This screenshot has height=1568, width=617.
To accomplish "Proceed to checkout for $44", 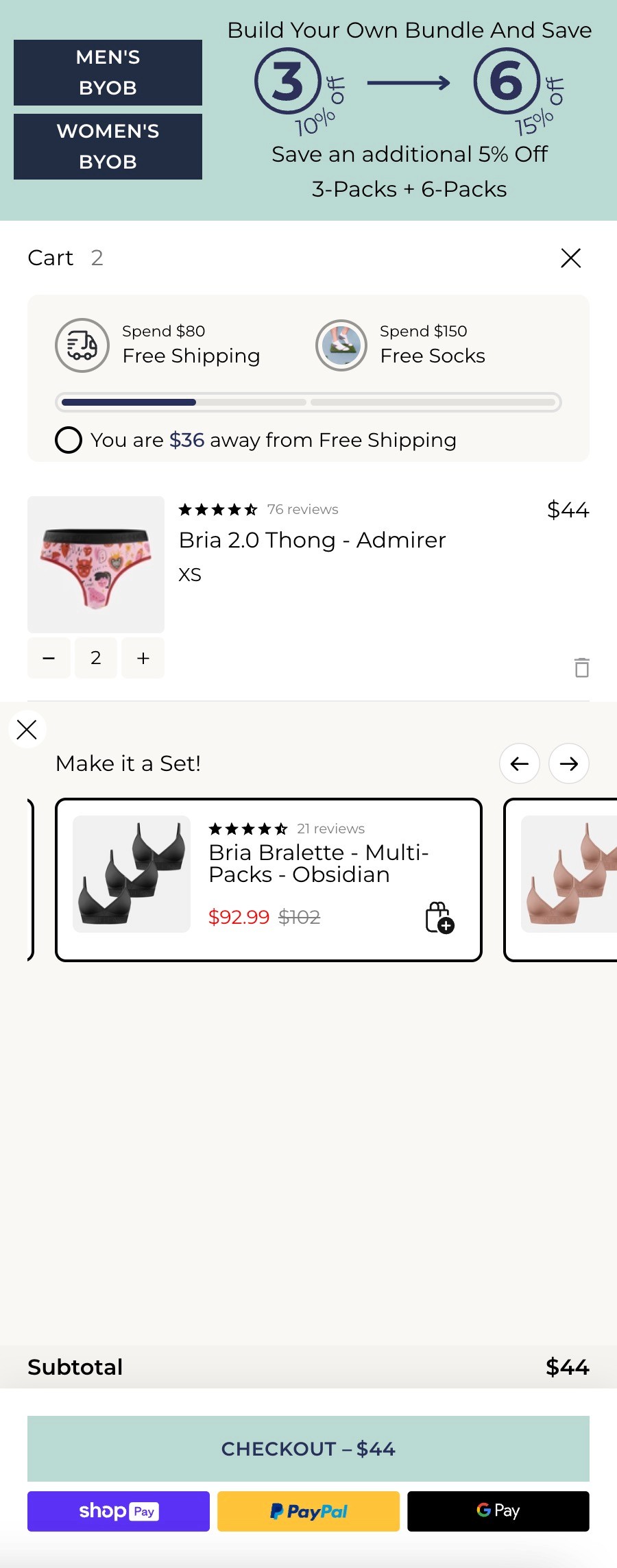I will tap(308, 1448).
